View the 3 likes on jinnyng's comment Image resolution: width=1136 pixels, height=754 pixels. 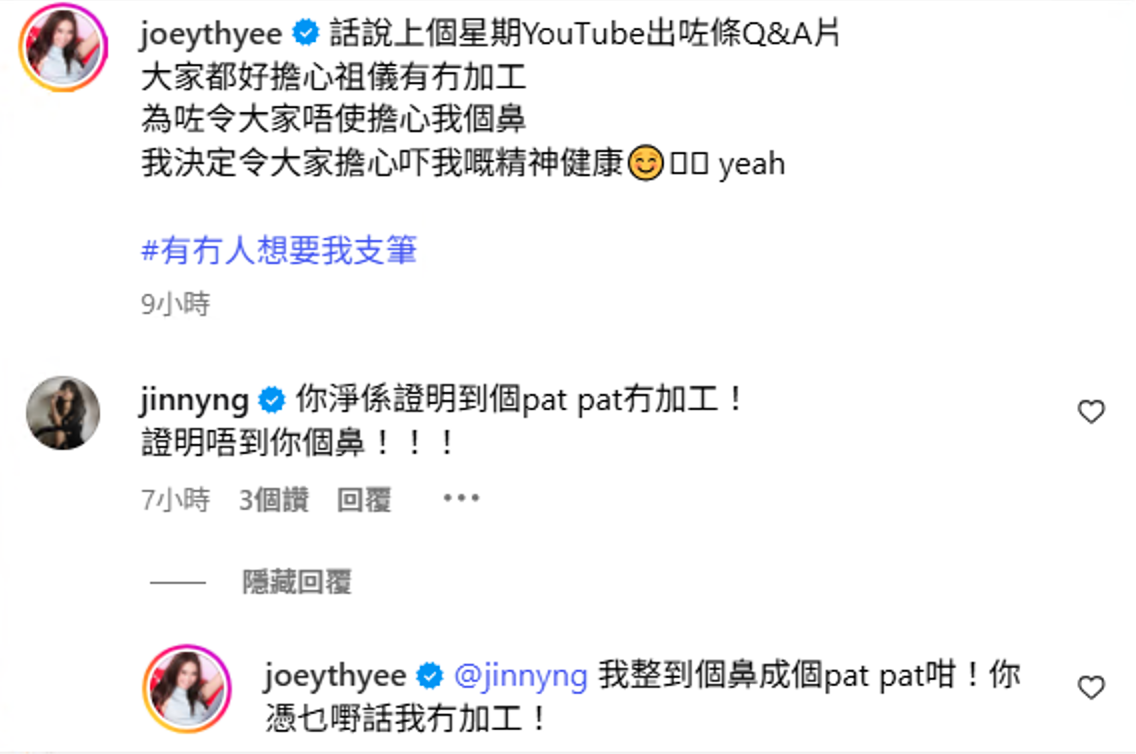tap(273, 500)
